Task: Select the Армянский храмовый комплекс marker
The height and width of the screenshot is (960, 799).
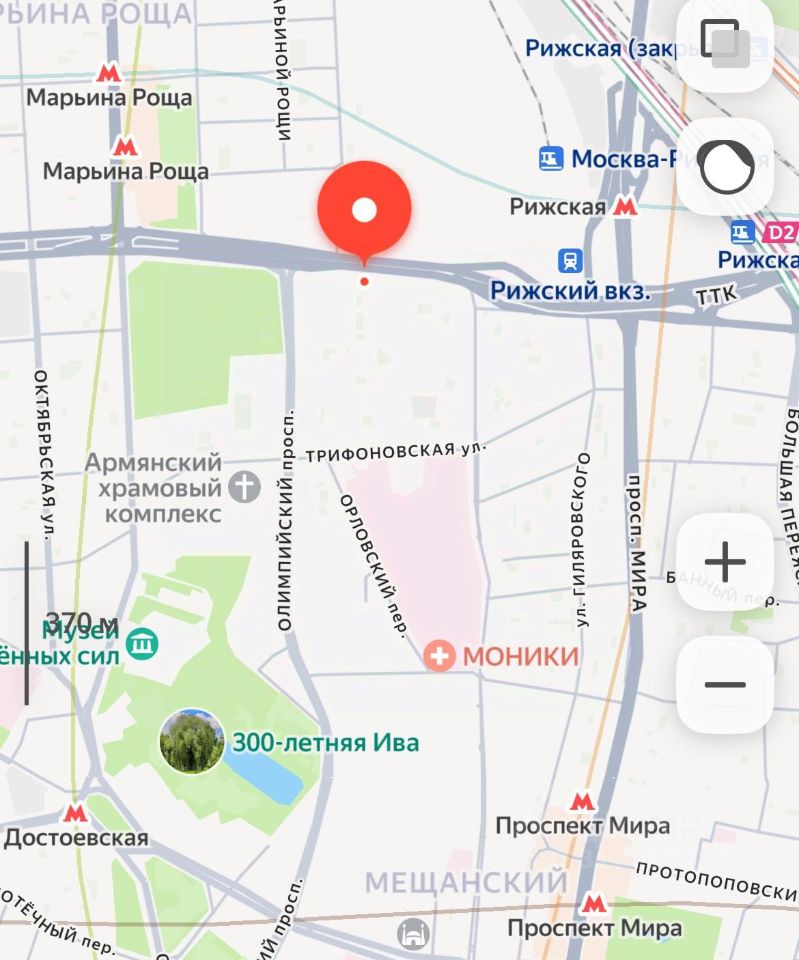Action: click(243, 489)
